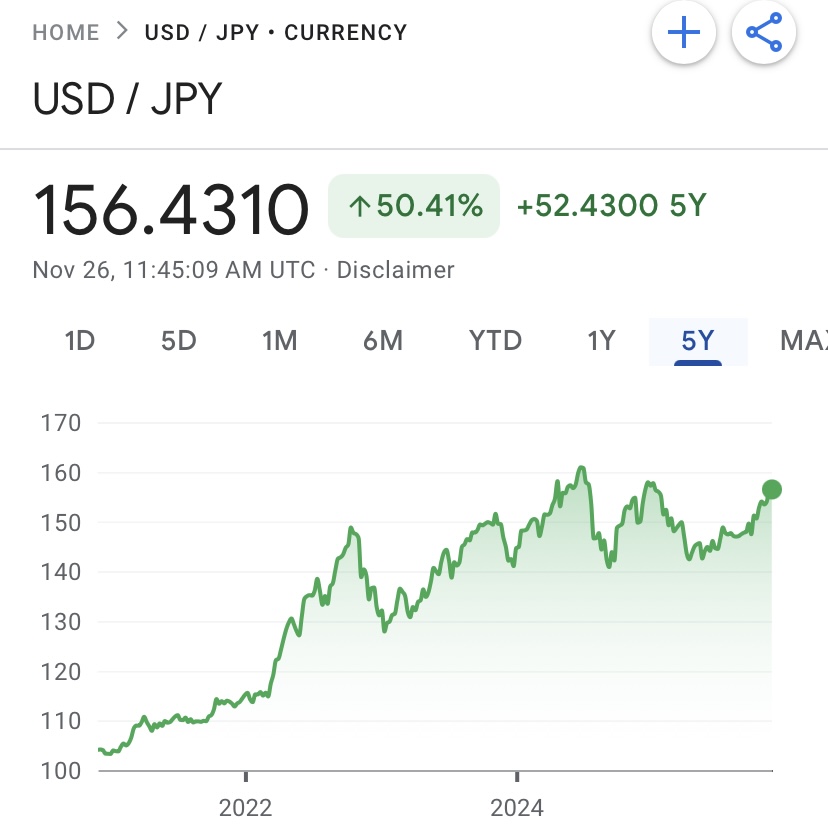Select the YTD chart range
The width and height of the screenshot is (828, 835).
click(x=496, y=341)
